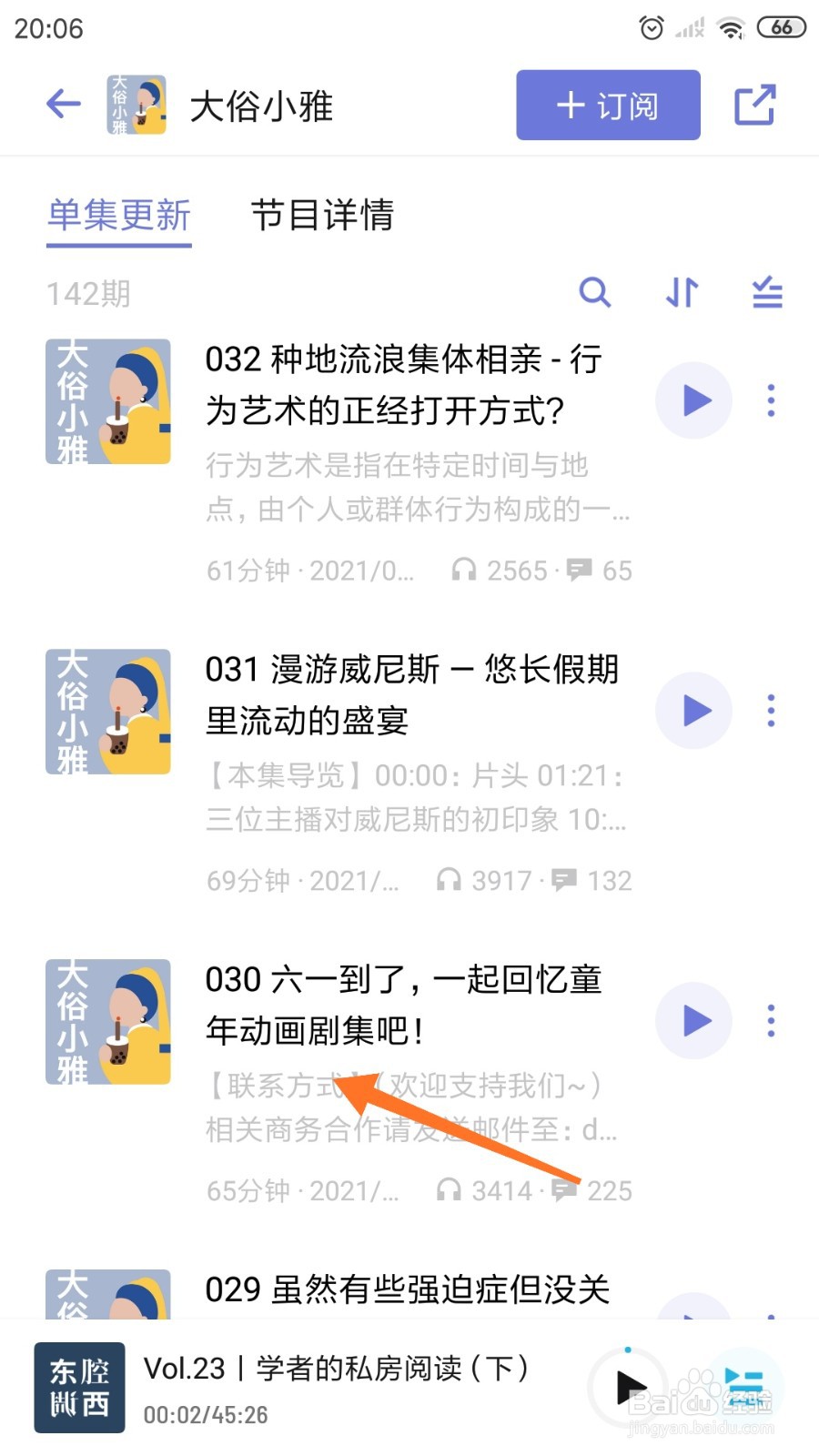Viewport: 819px width, 1456px height.
Task: Play episode 031 漫游威尼斯
Action: (694, 711)
